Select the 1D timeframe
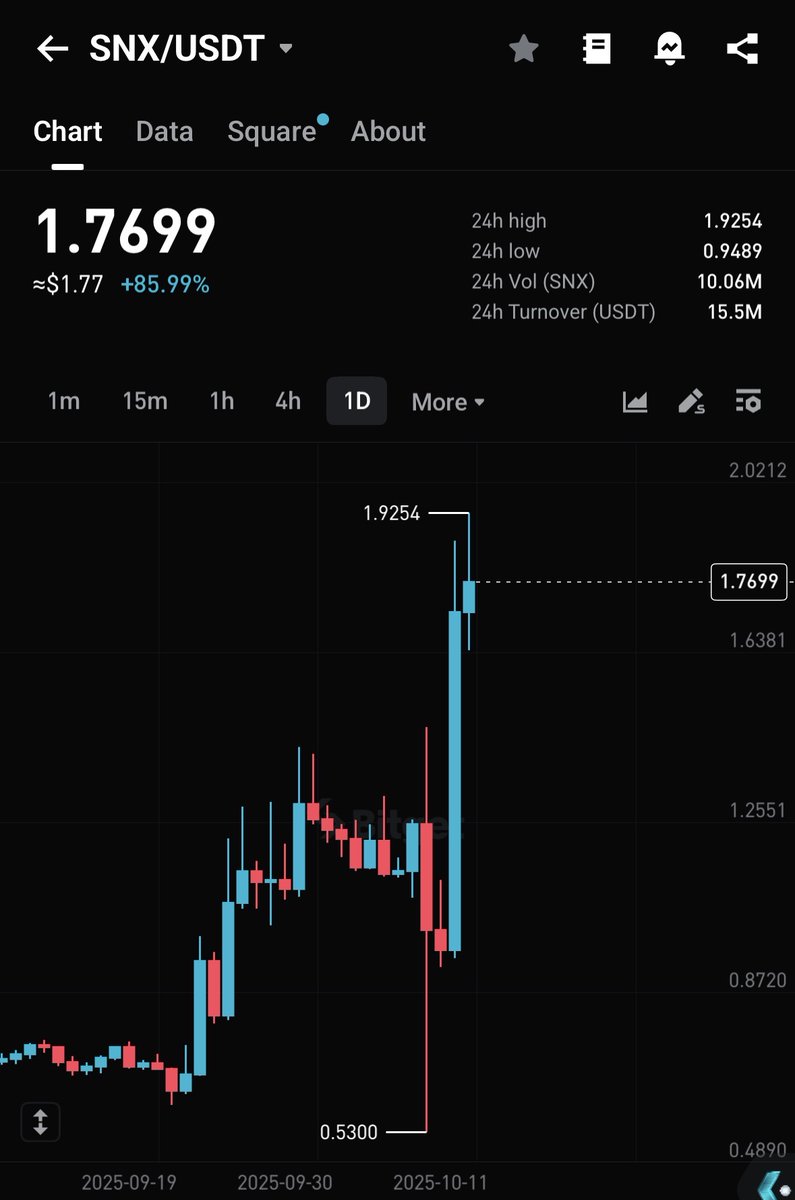795x1200 pixels. point(357,401)
